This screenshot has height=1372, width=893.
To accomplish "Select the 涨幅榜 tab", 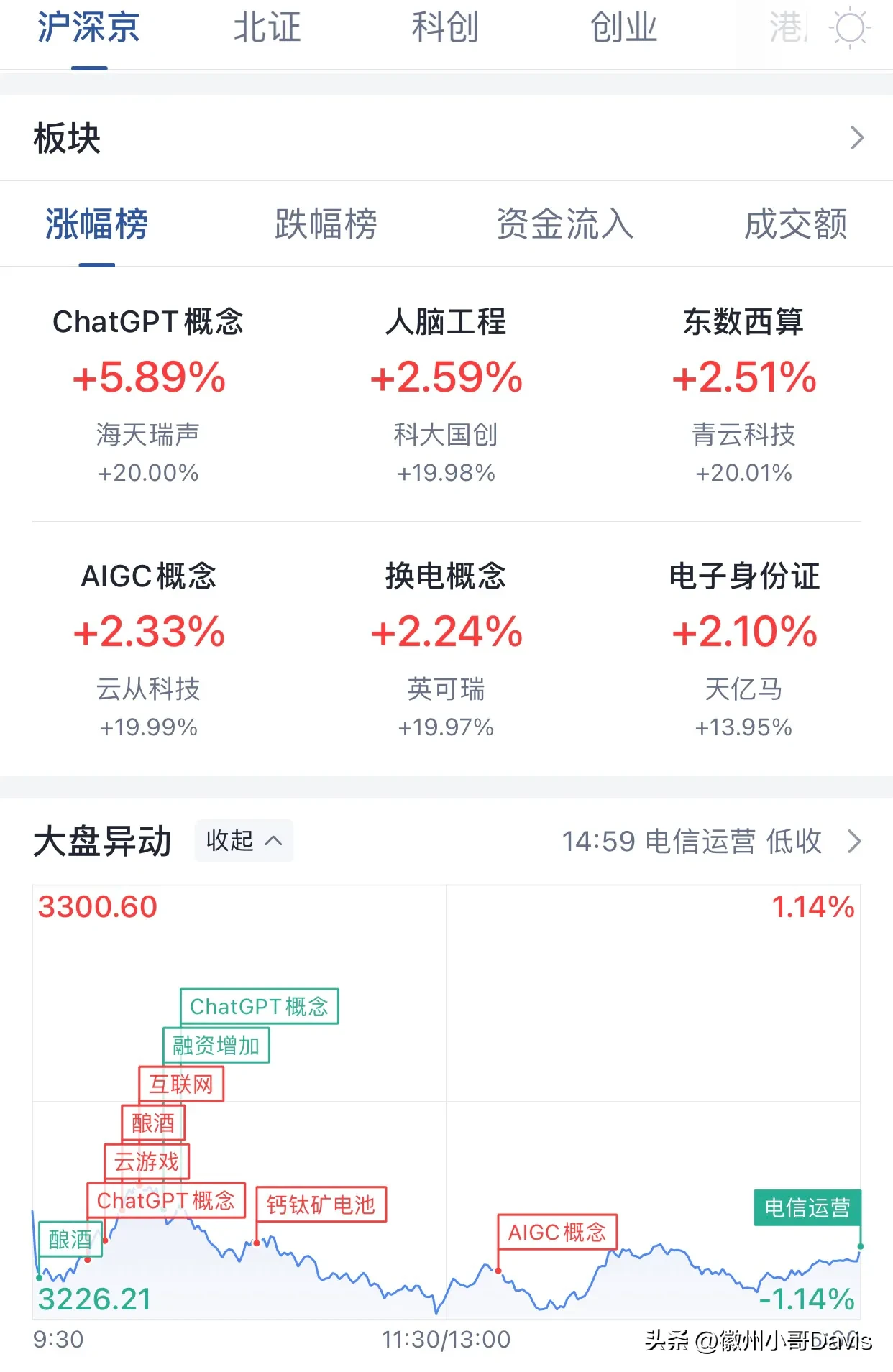I will coord(97,224).
